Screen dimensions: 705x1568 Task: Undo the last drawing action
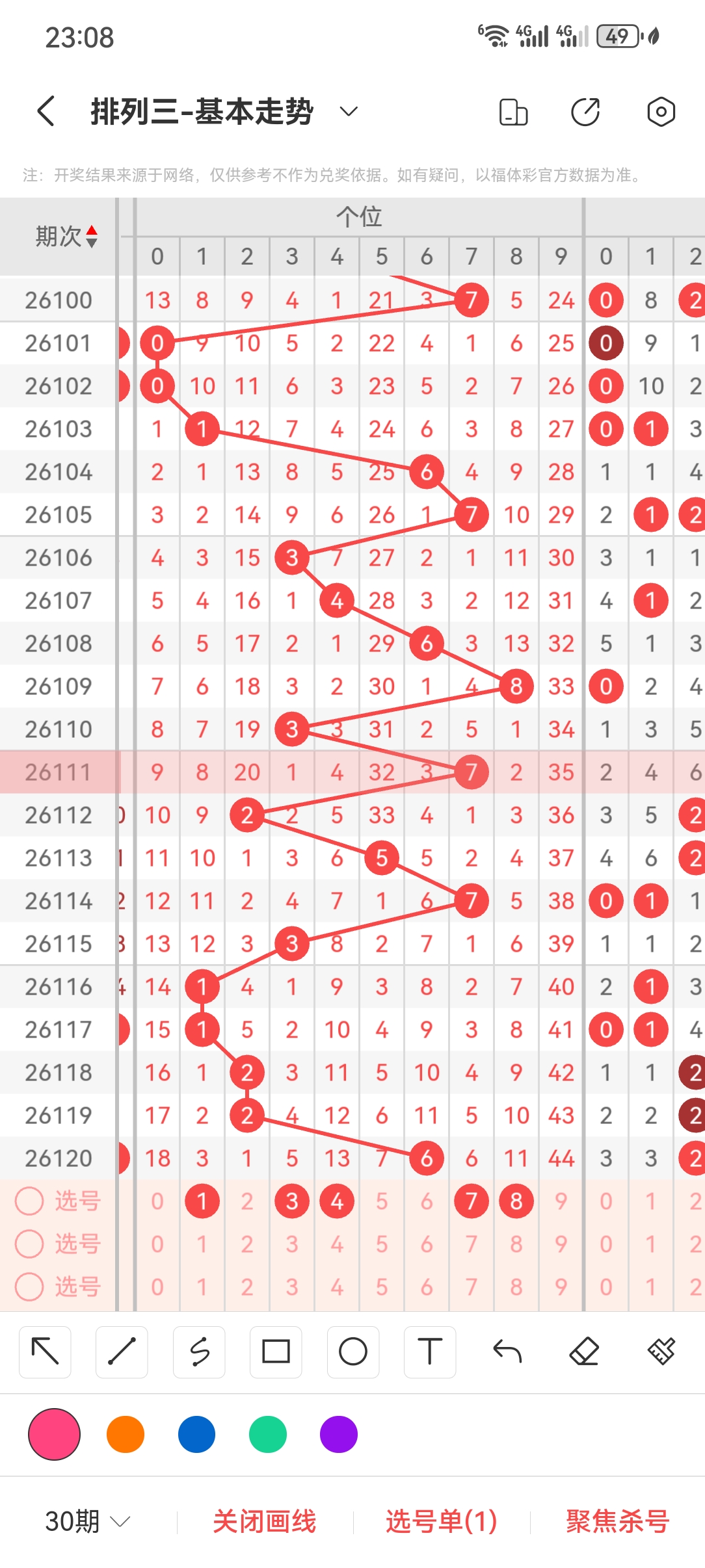click(x=507, y=1352)
